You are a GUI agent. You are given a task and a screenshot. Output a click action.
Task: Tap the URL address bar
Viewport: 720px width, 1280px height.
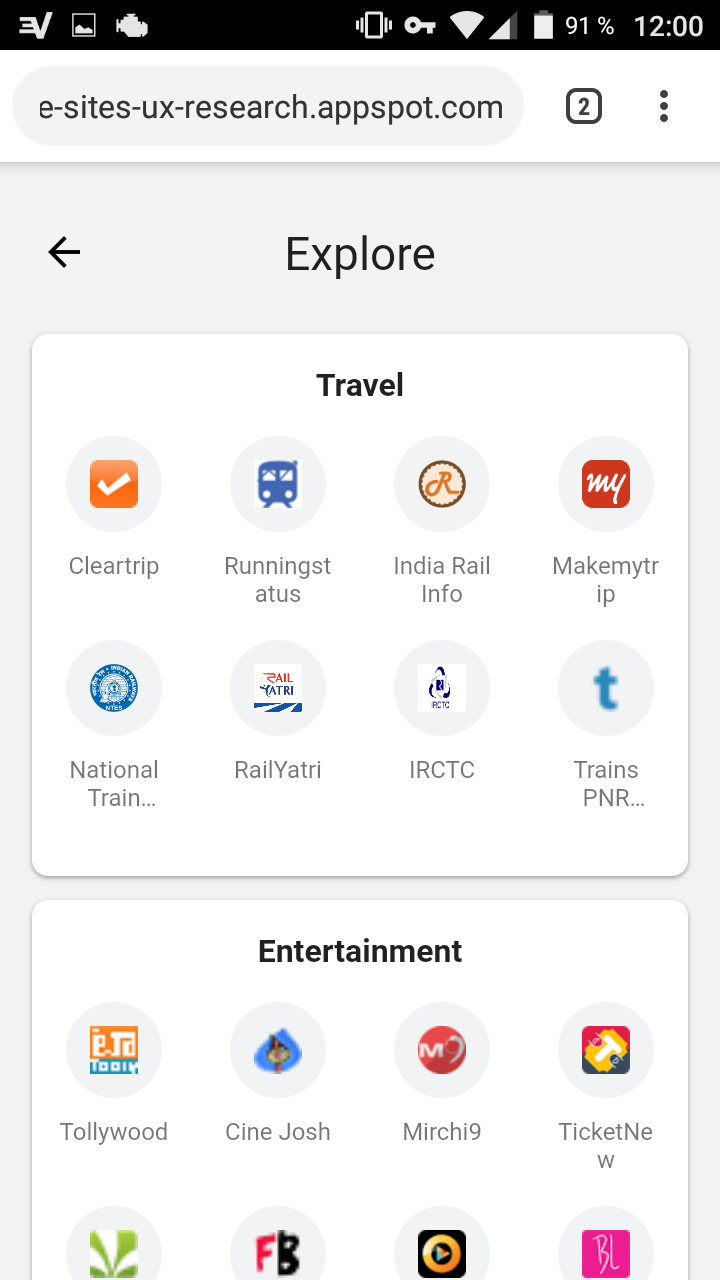point(268,107)
